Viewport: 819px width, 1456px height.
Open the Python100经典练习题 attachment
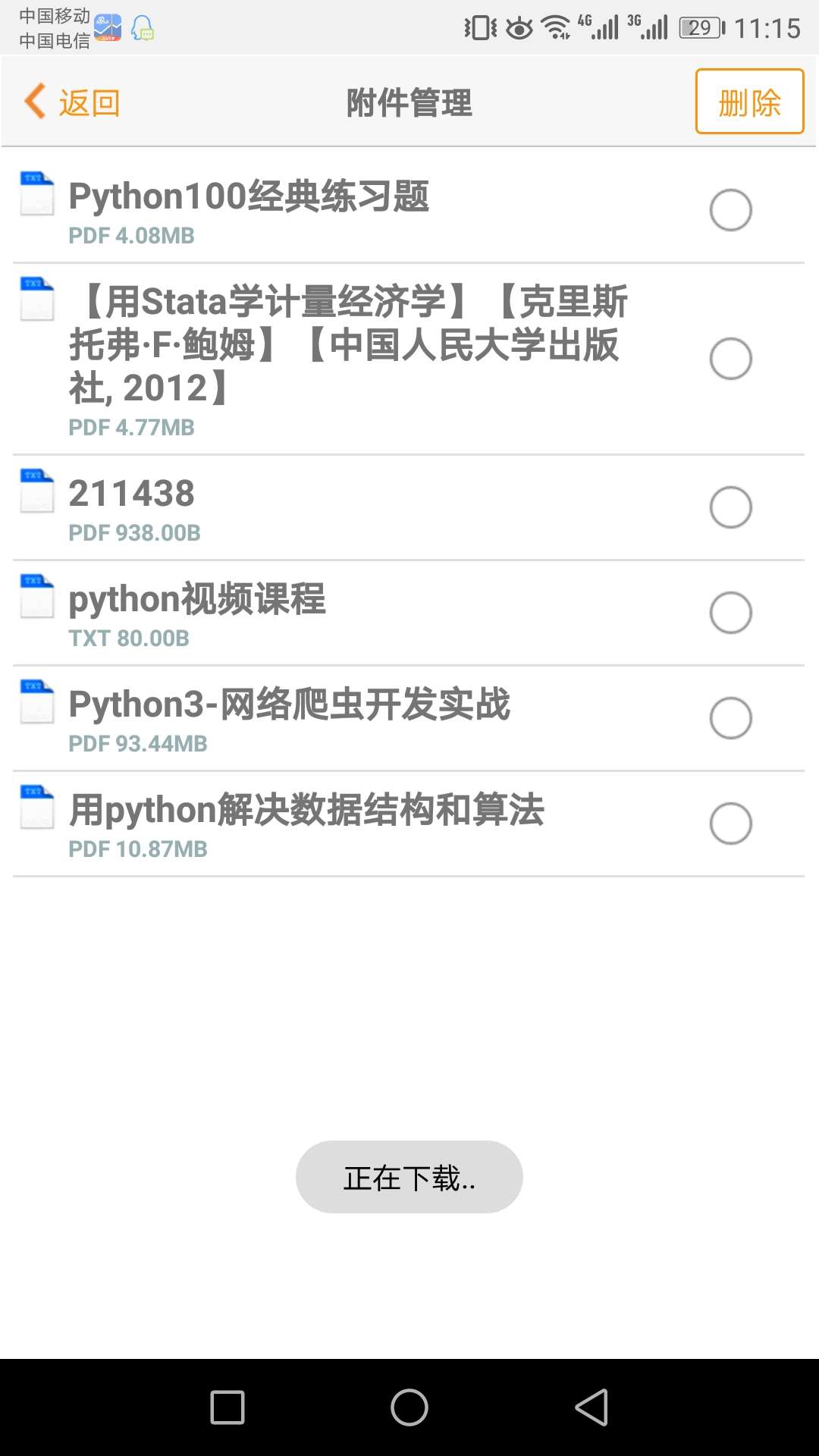pyautogui.click(x=249, y=197)
